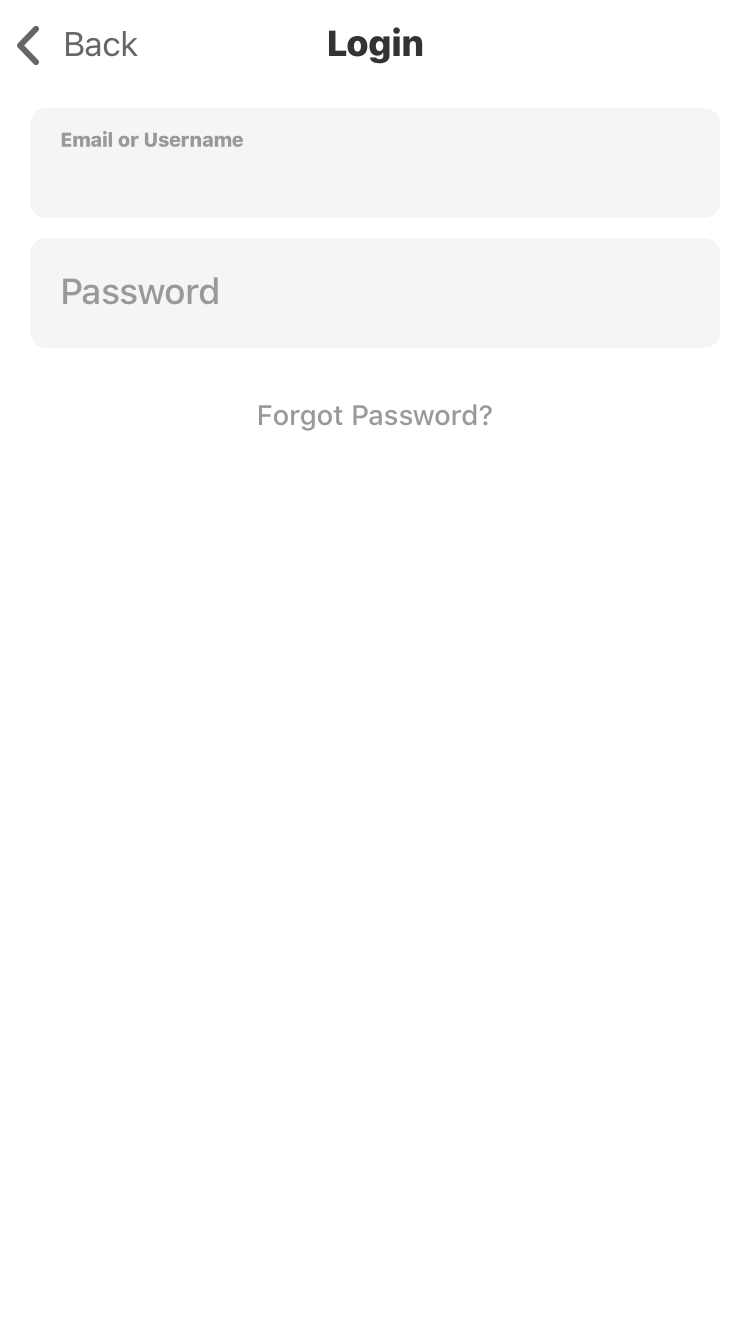Tap the second form field on screen
750x1334 pixels.
coord(375,292)
